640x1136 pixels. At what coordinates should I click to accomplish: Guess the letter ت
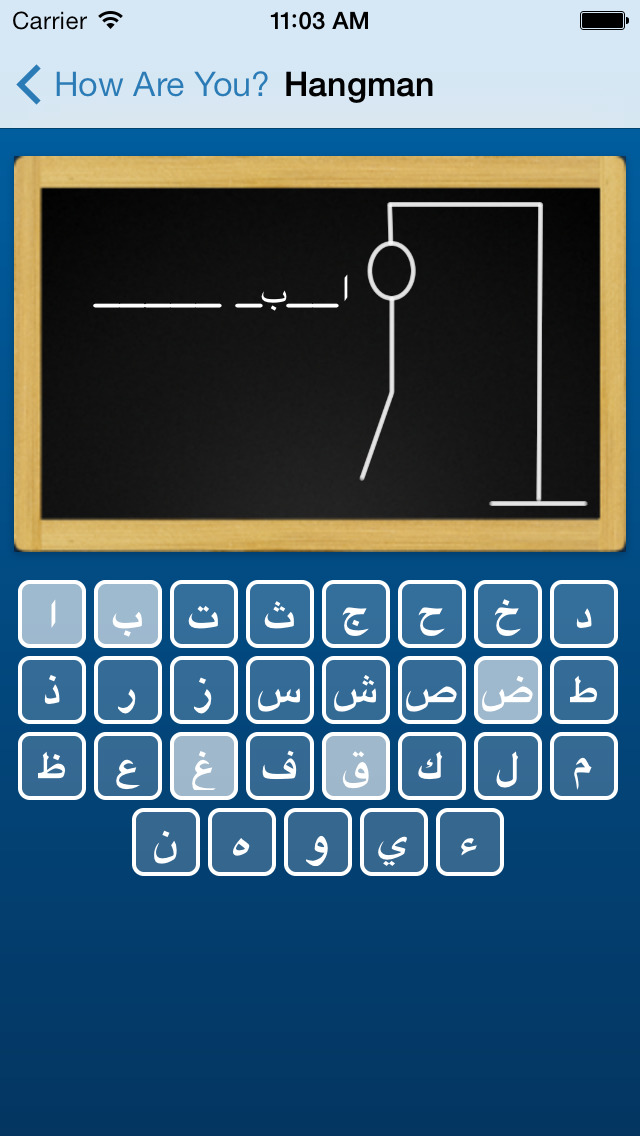pos(204,614)
